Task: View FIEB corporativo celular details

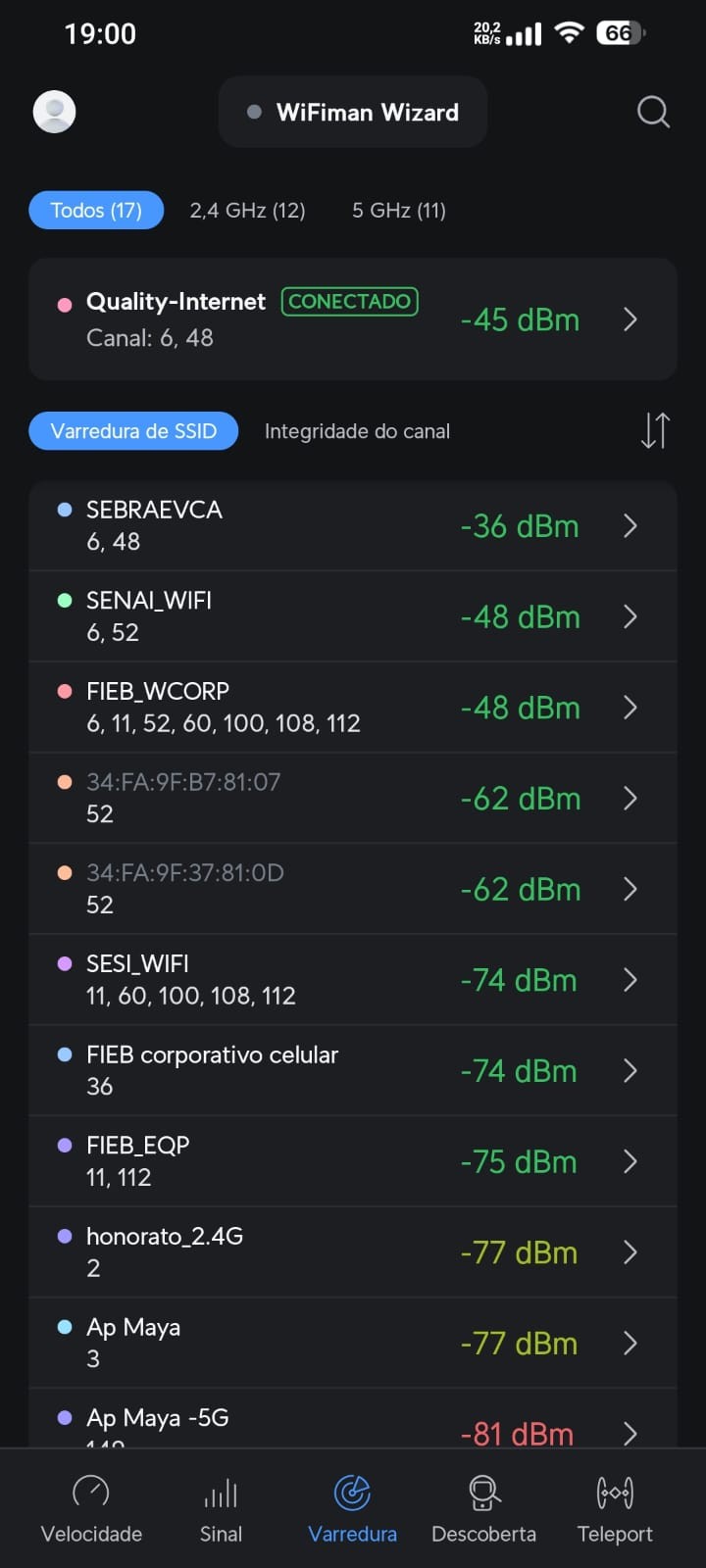Action: pyautogui.click(x=353, y=1070)
